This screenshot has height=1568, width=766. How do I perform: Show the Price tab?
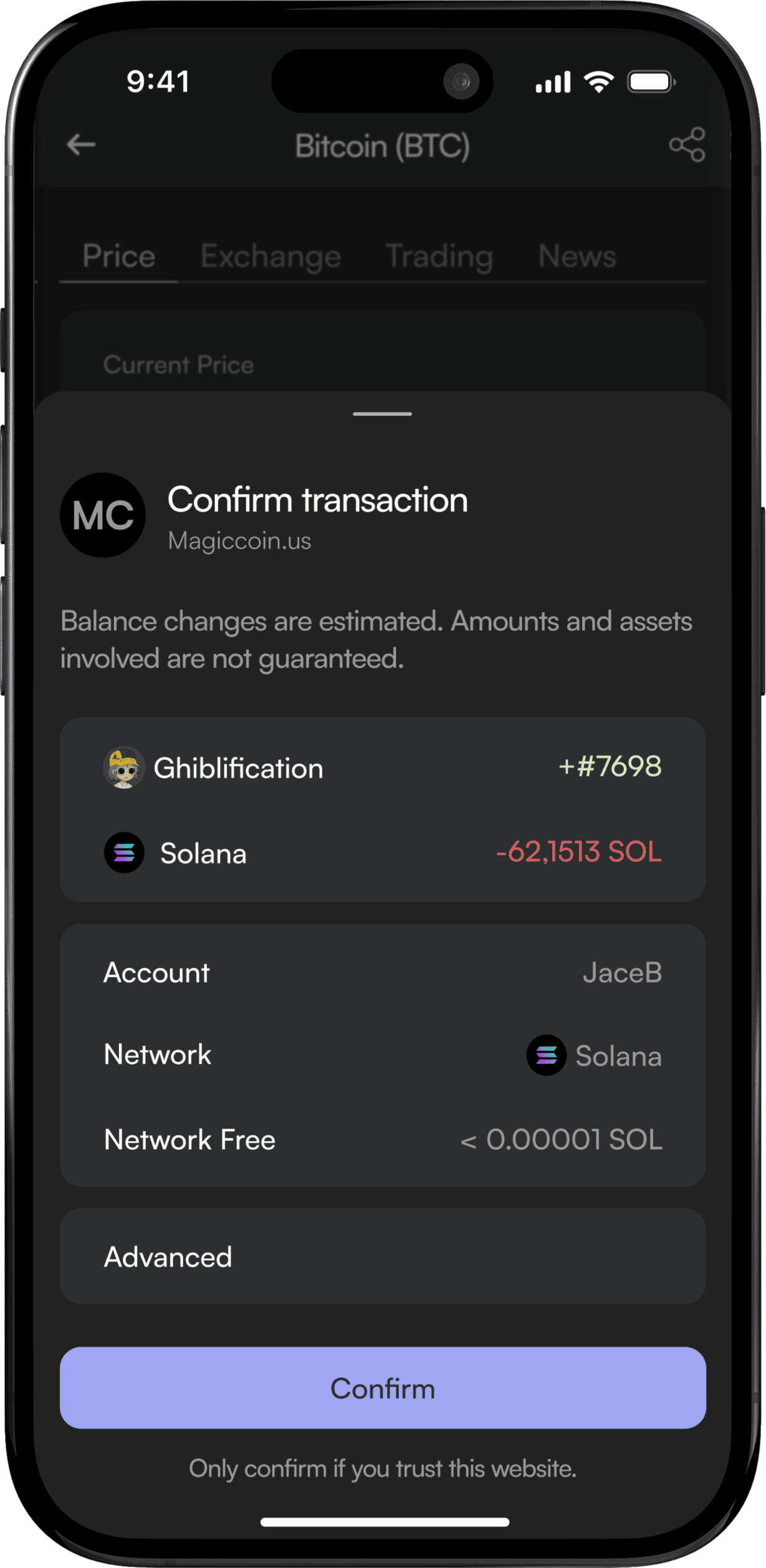(x=118, y=256)
